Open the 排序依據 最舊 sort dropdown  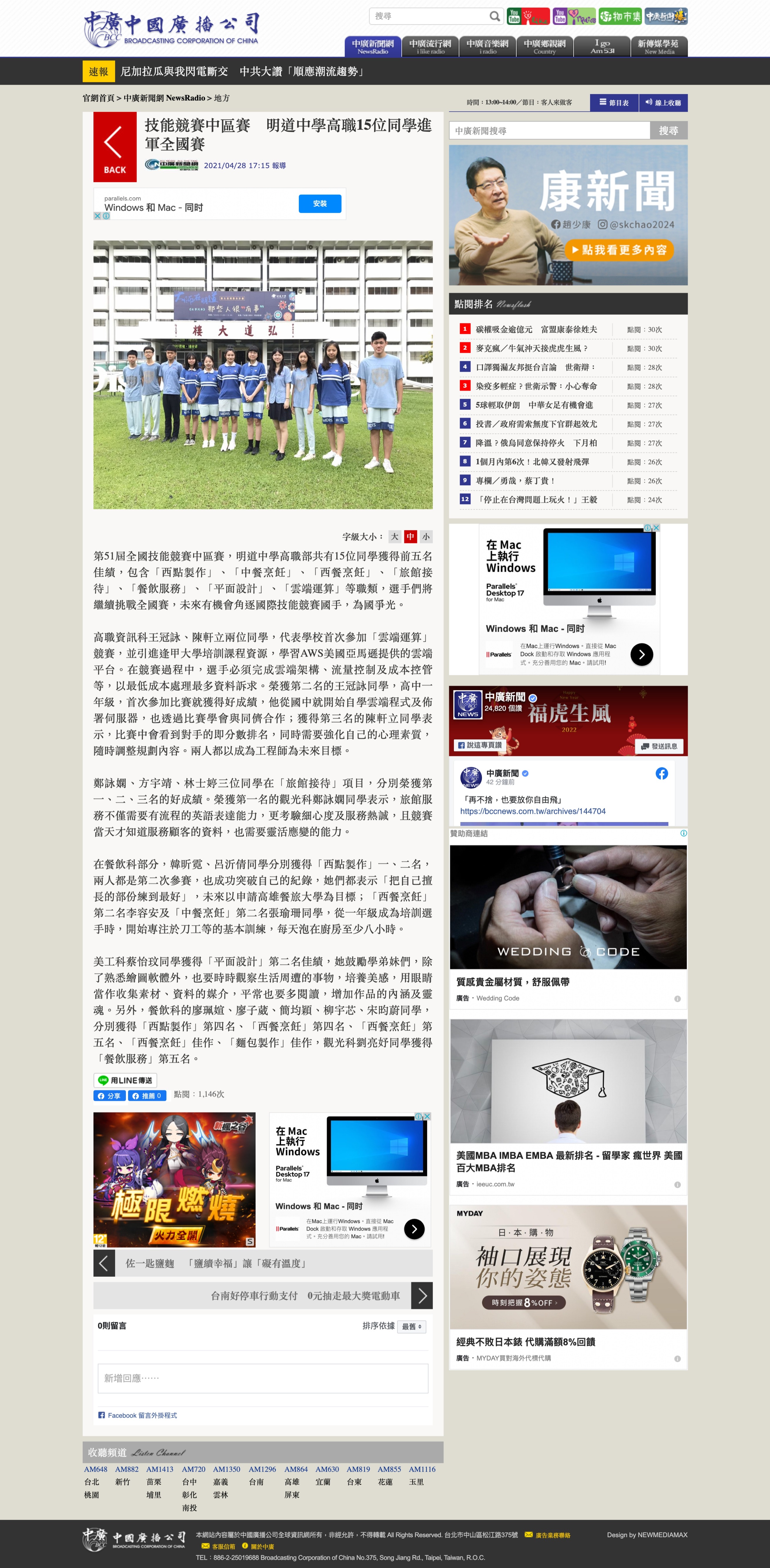click(412, 1326)
